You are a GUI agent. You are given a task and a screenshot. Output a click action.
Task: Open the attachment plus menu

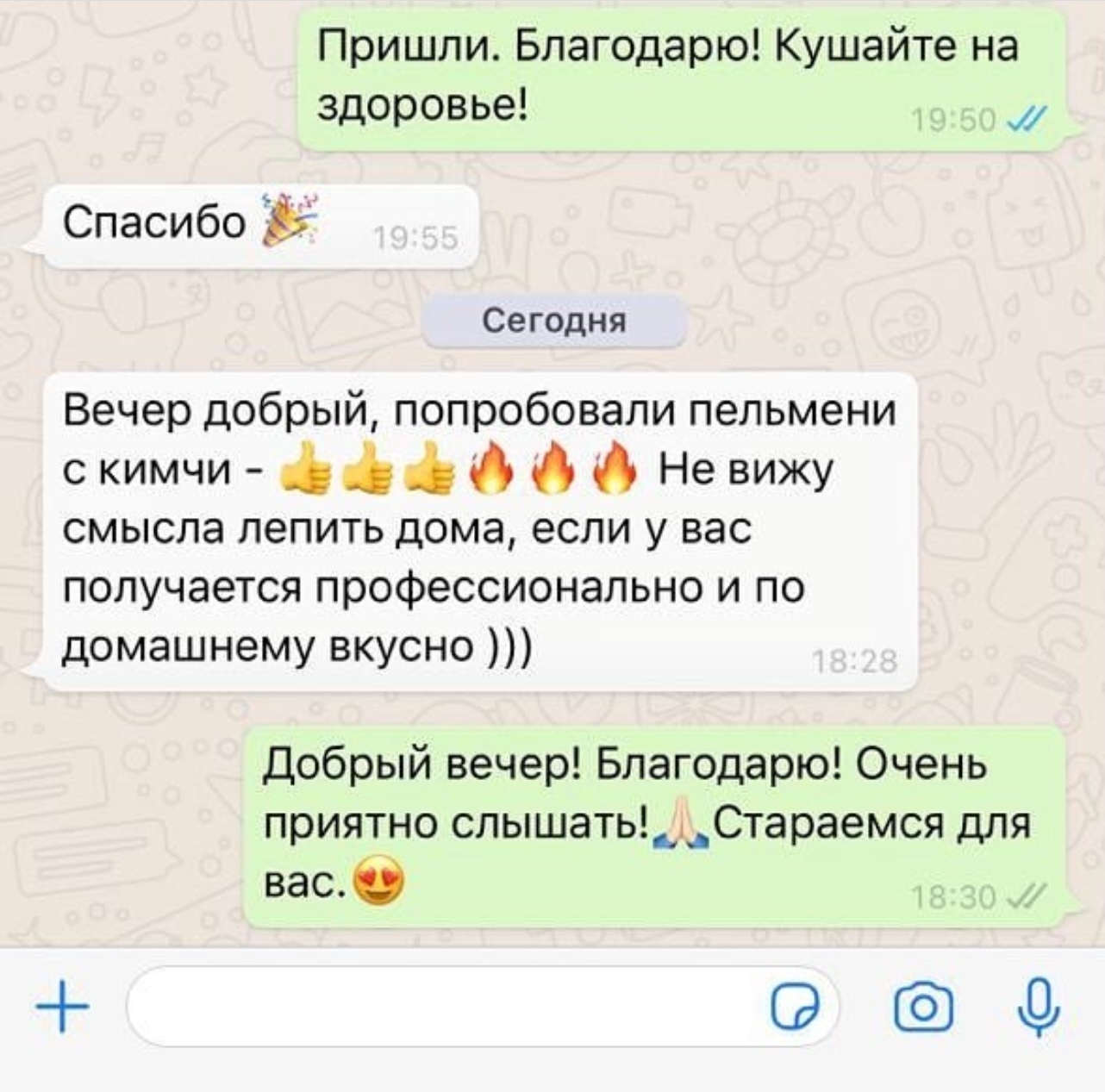(x=62, y=1007)
